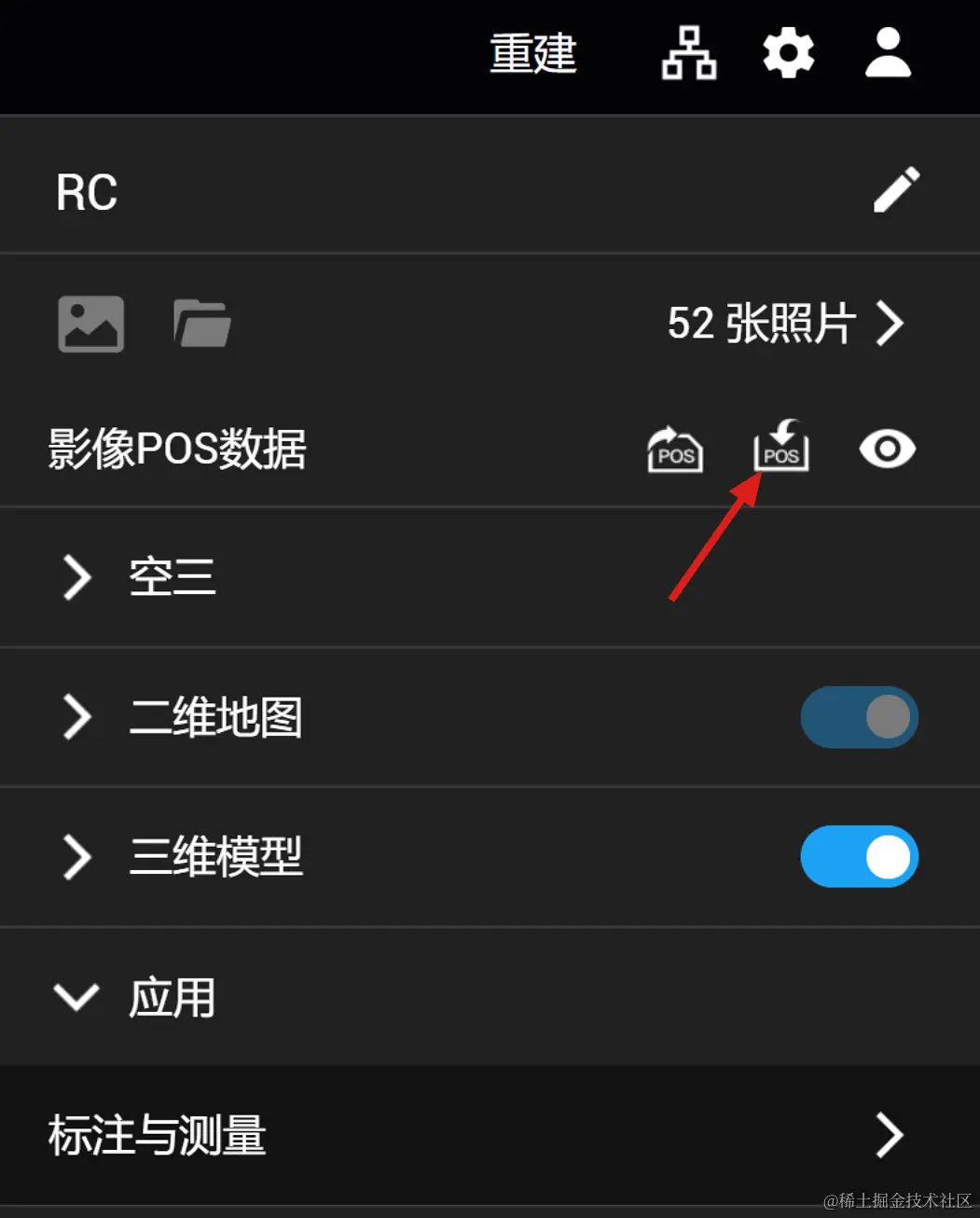
Task: View image POS data via eye icon
Action: (887, 449)
